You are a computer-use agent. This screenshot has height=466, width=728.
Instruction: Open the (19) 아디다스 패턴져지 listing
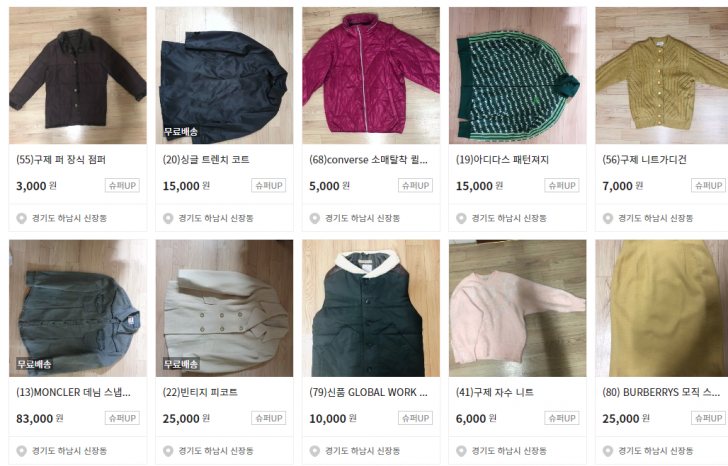coord(517,75)
